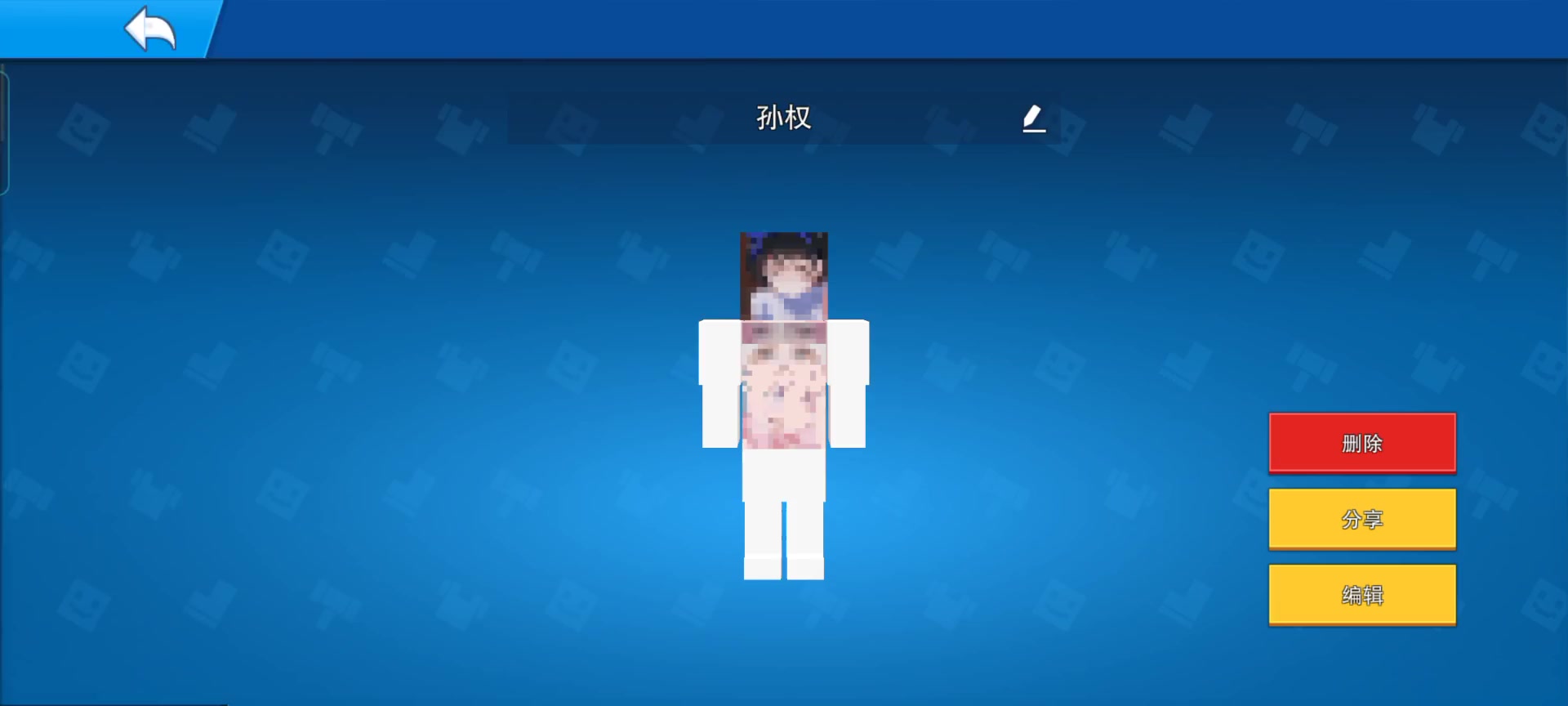
Task: Delete this skin with the 删除 button
Action: point(1361,443)
